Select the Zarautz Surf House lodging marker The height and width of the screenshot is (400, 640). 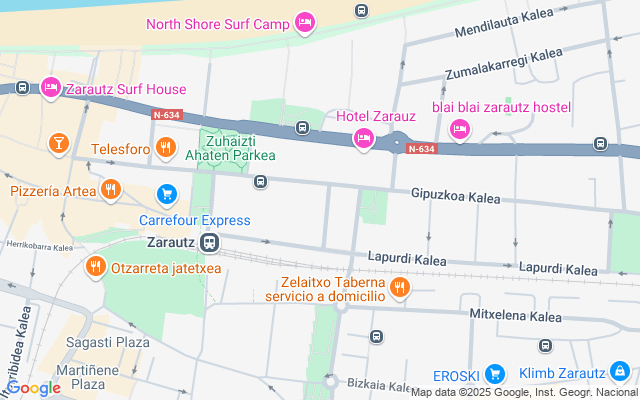(51, 88)
